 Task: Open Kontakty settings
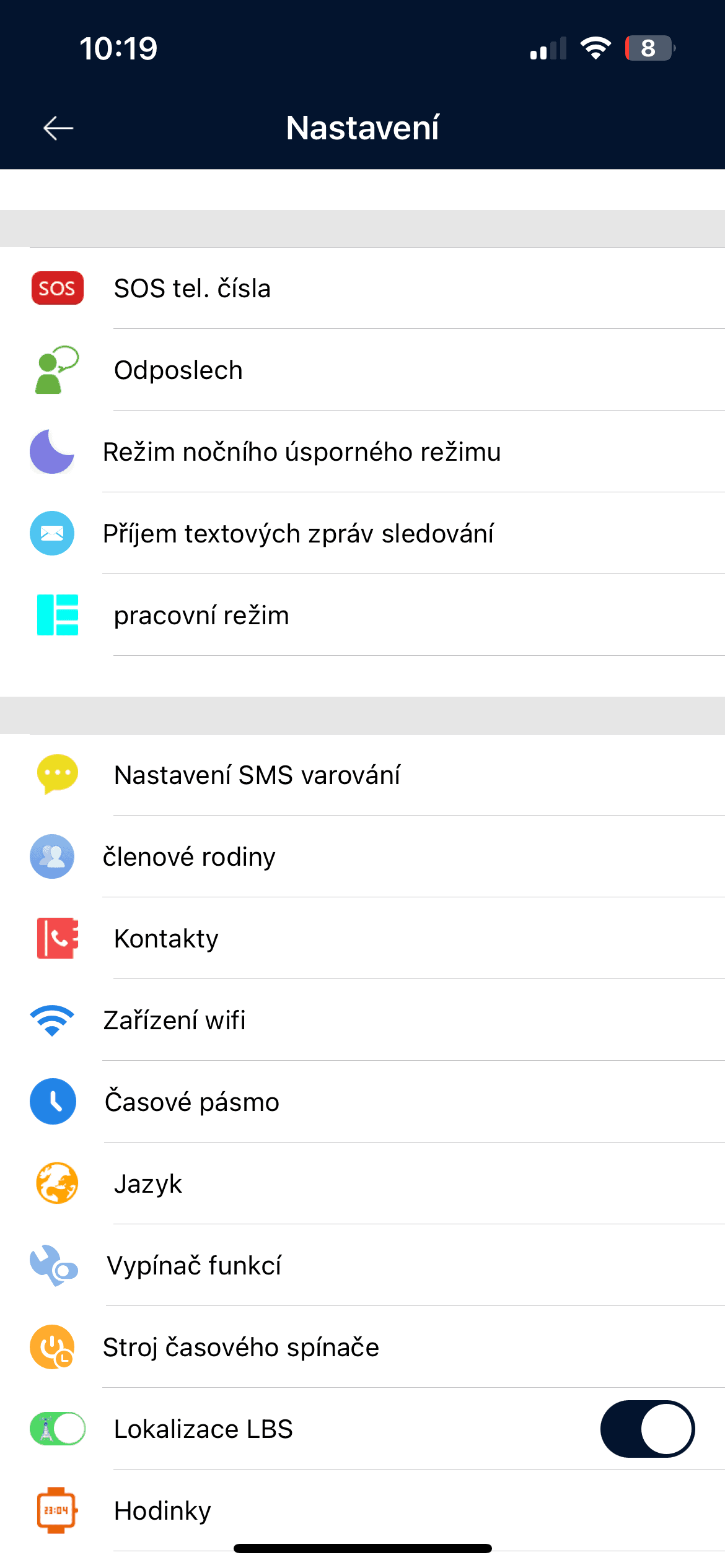tap(362, 939)
